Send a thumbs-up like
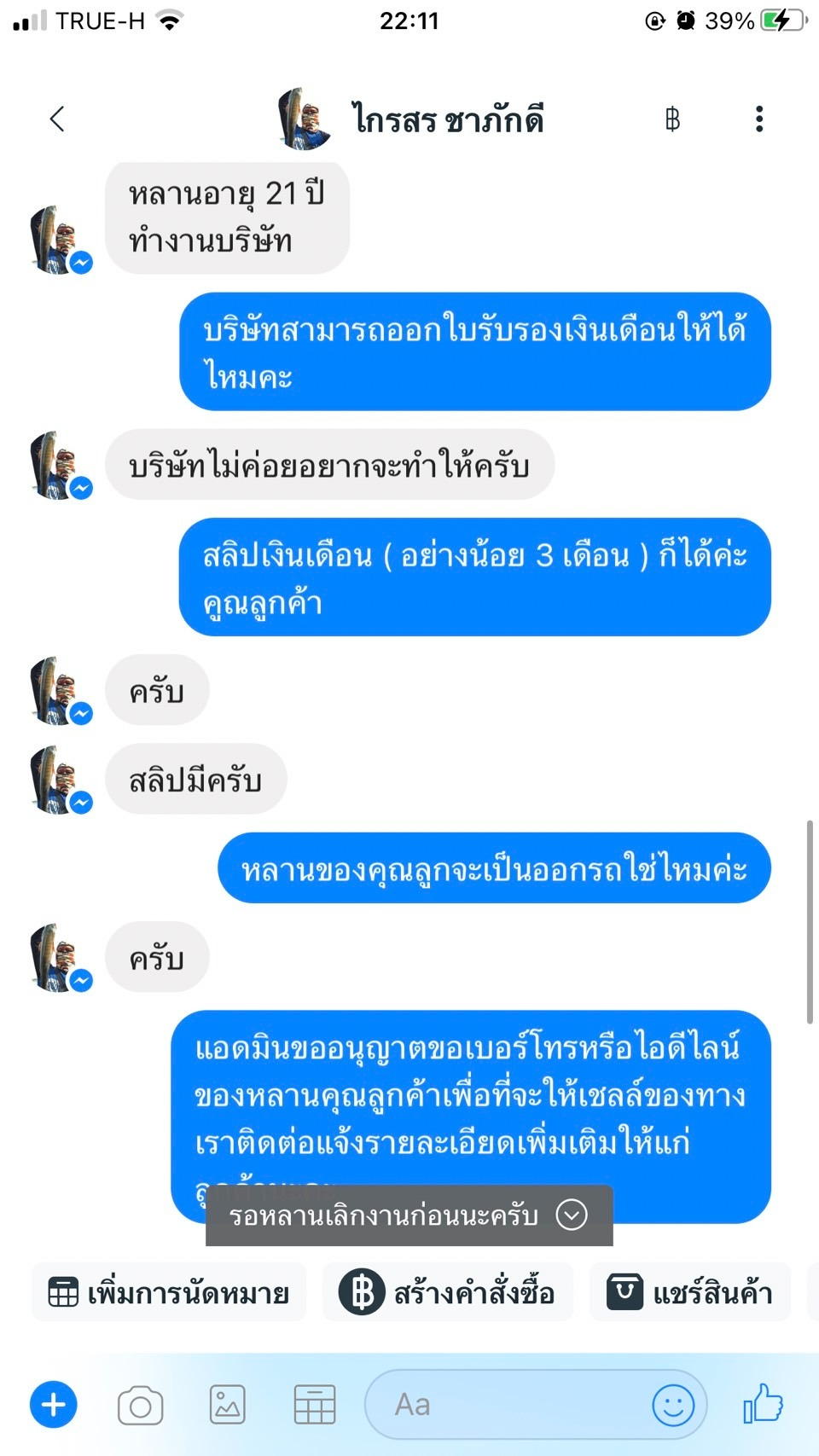 (x=763, y=1403)
